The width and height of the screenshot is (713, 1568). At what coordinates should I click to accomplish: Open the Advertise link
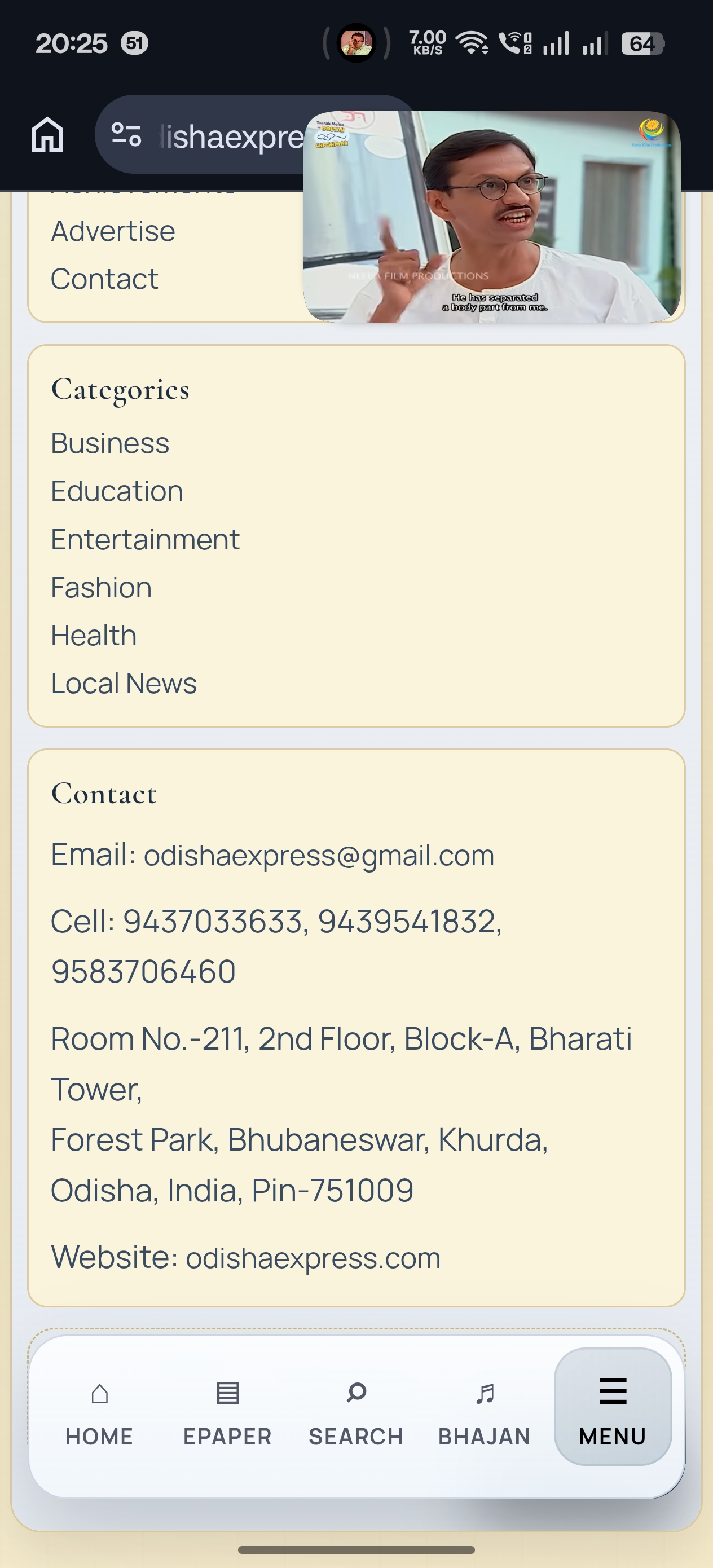tap(113, 231)
